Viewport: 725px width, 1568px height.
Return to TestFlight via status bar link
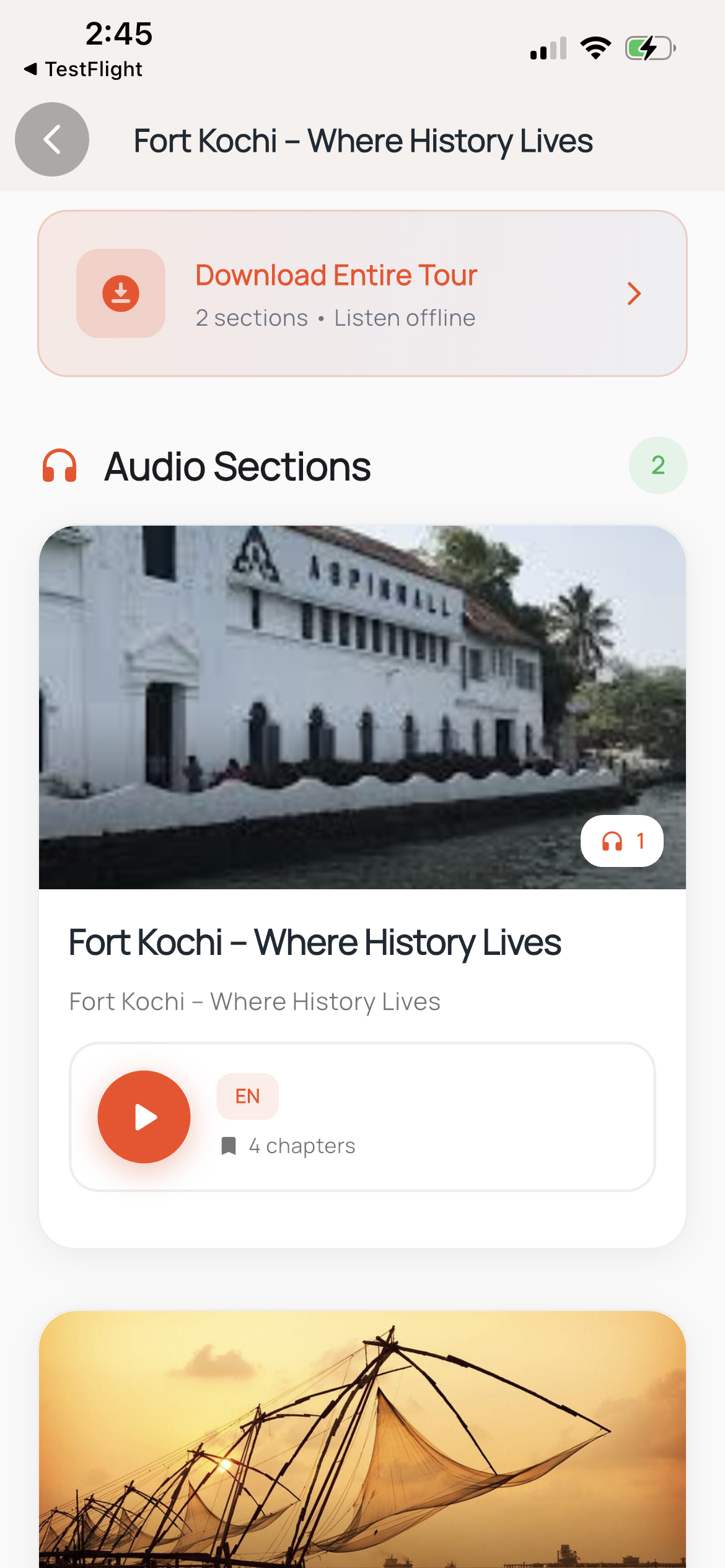[84, 69]
